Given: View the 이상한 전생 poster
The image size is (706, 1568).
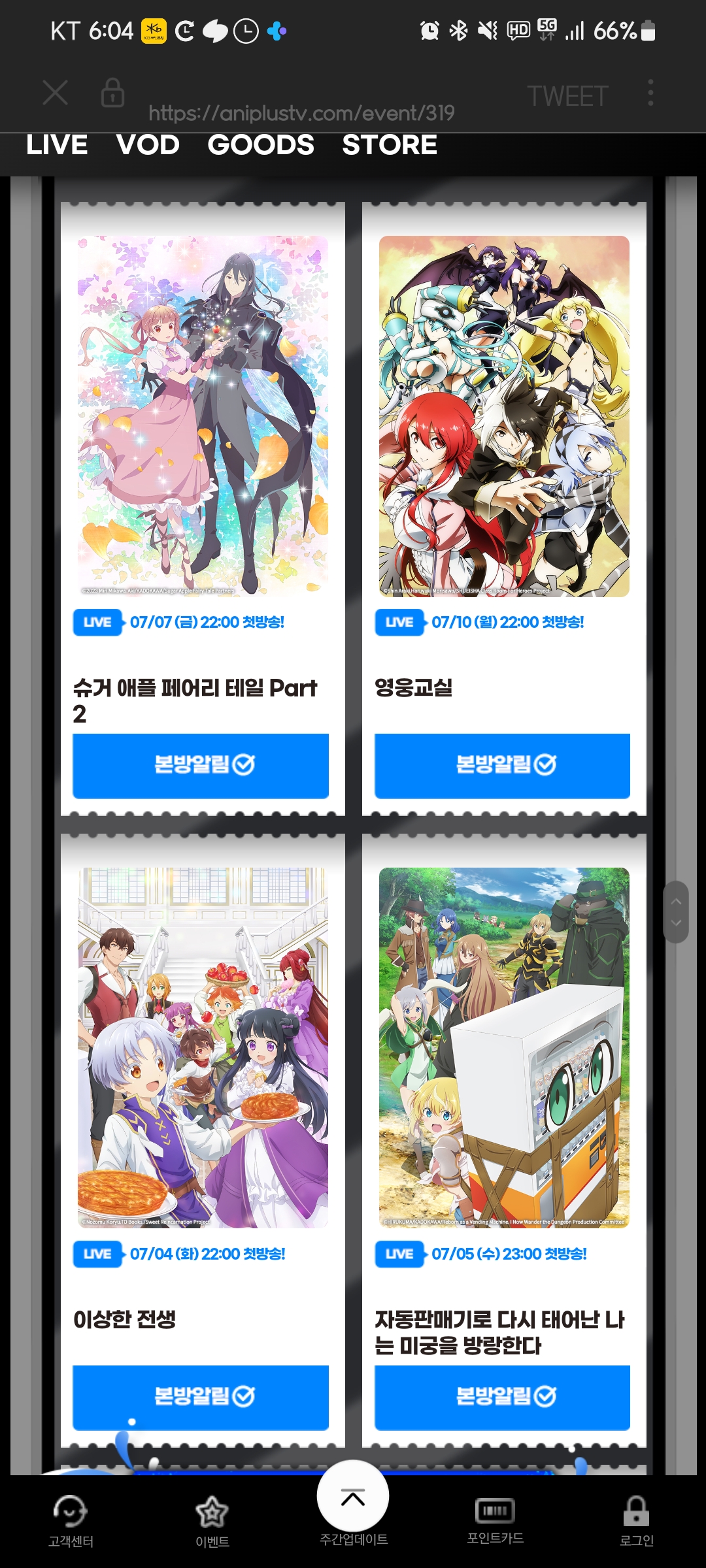Looking at the screenshot, I should click(203, 1047).
